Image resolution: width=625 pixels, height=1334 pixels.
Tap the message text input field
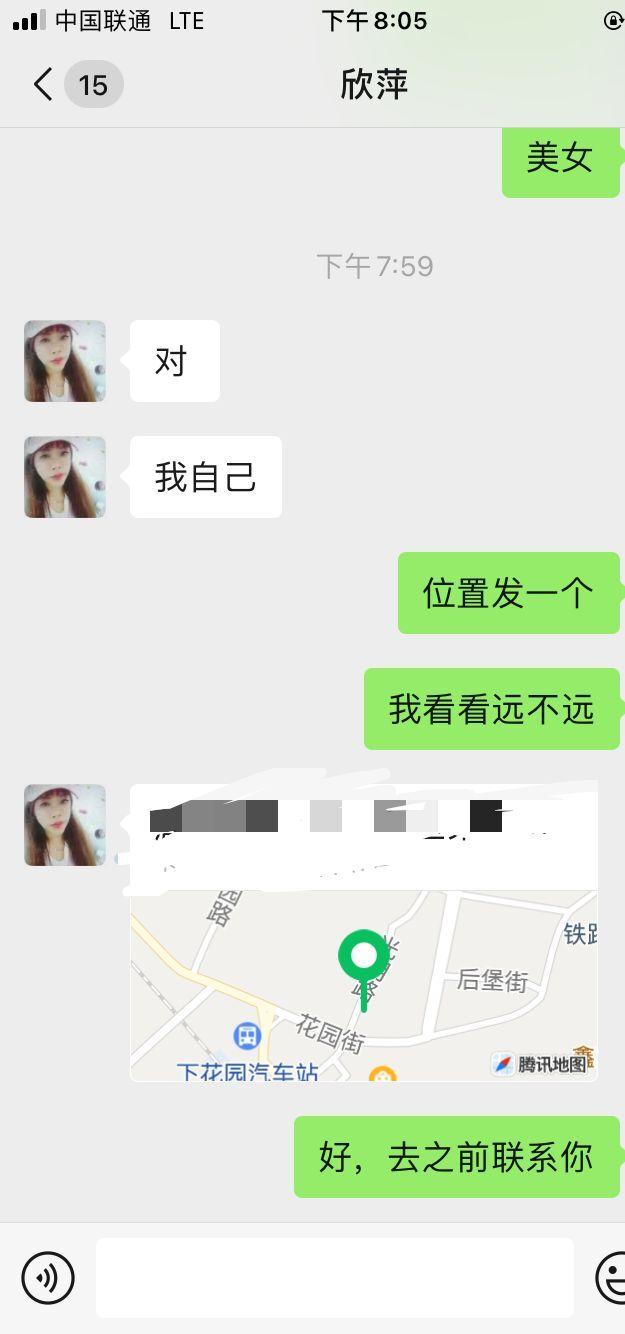334,1277
